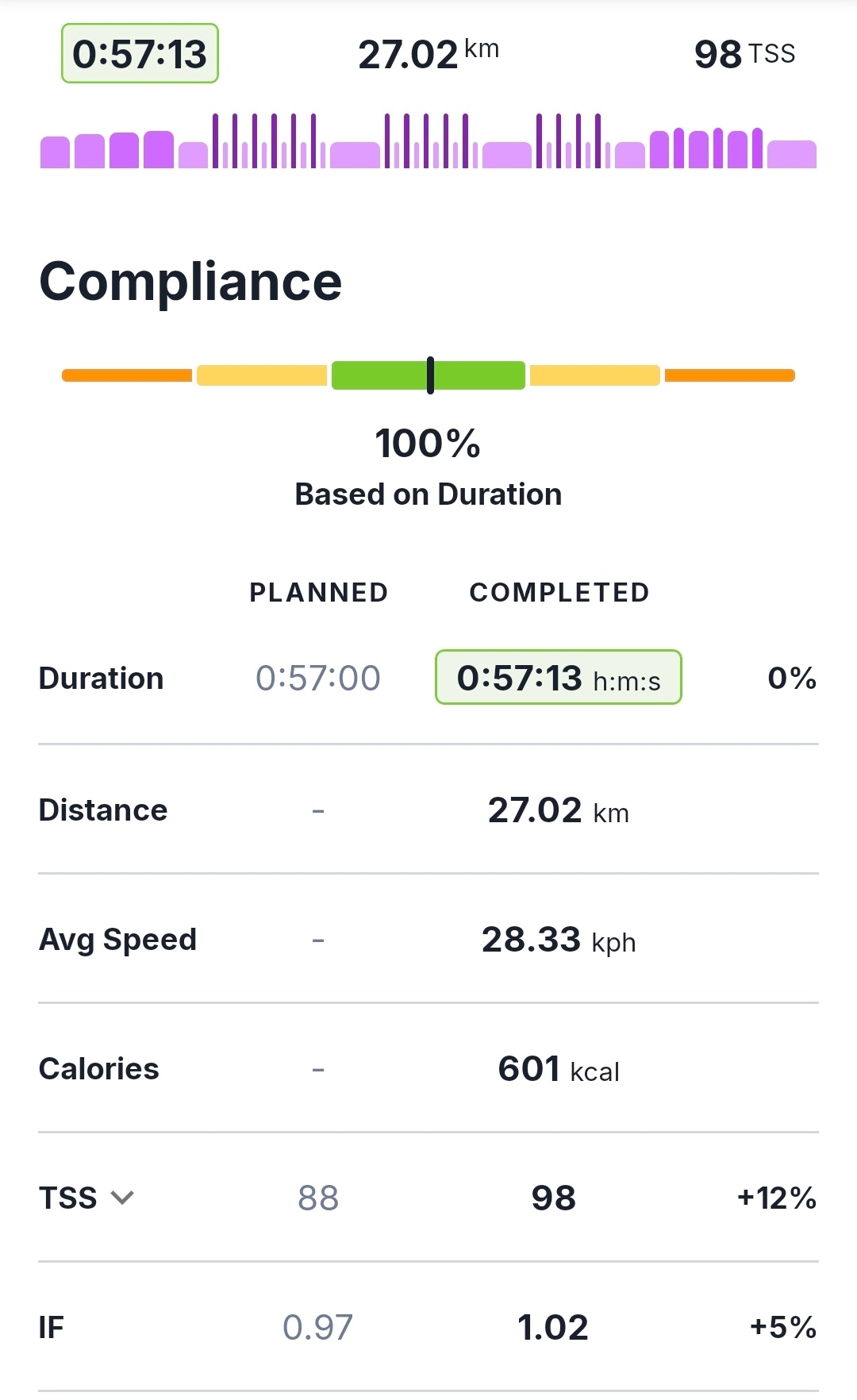
Task: Select the 0:57:13 duration chip at top
Action: coord(140,54)
